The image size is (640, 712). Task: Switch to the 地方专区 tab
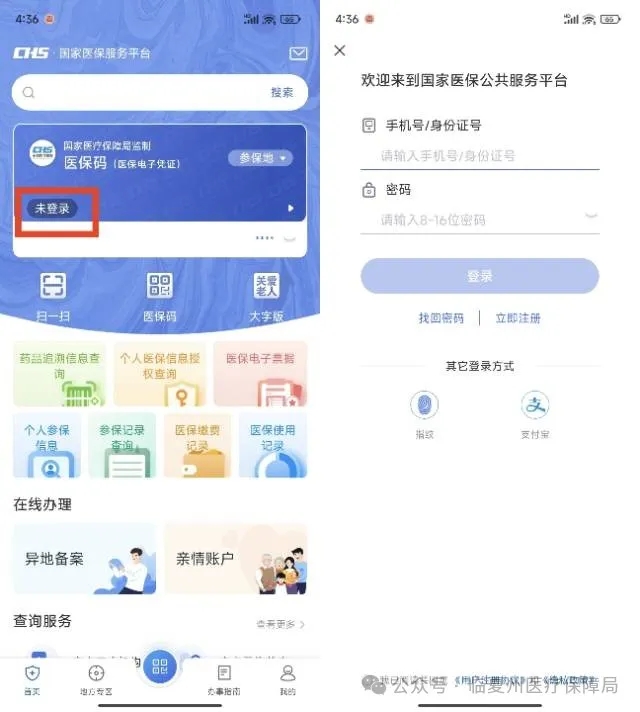[96, 679]
